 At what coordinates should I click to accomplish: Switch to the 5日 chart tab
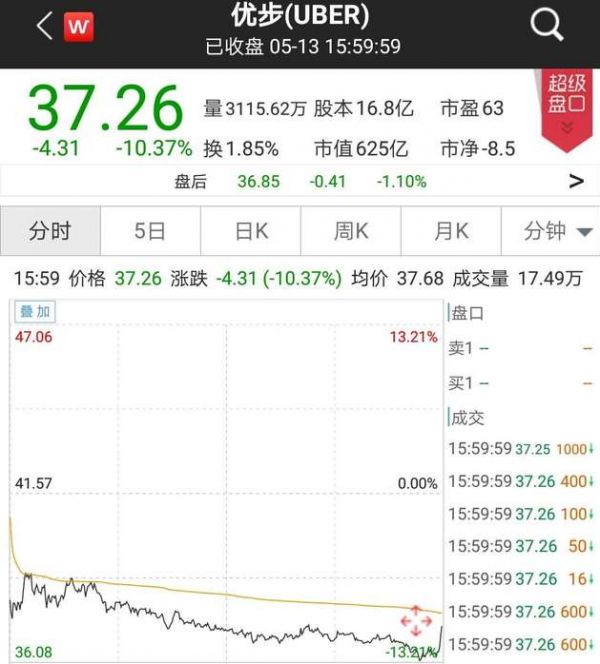pos(150,232)
